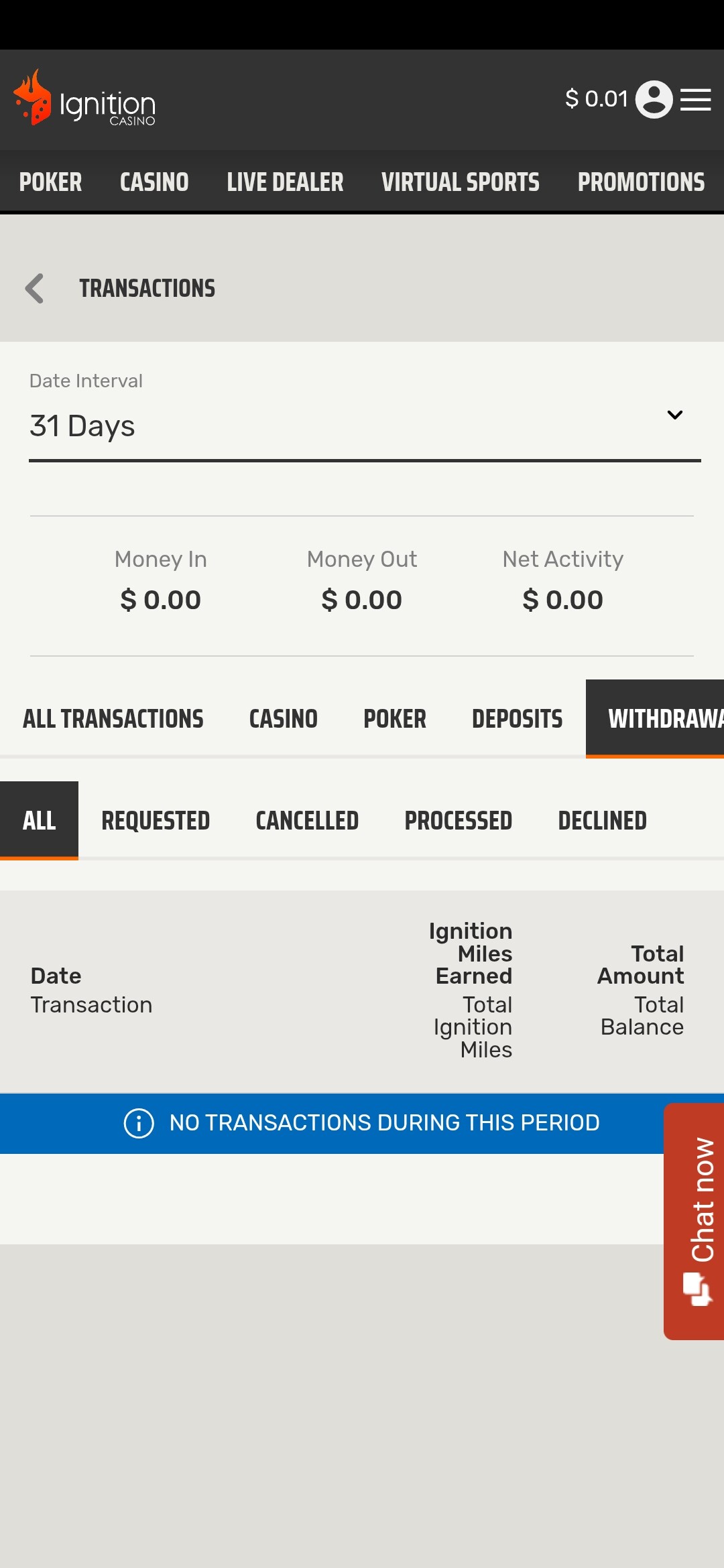The width and height of the screenshot is (724, 1568).
Task: Show Declined withdrawals
Action: [x=602, y=821]
